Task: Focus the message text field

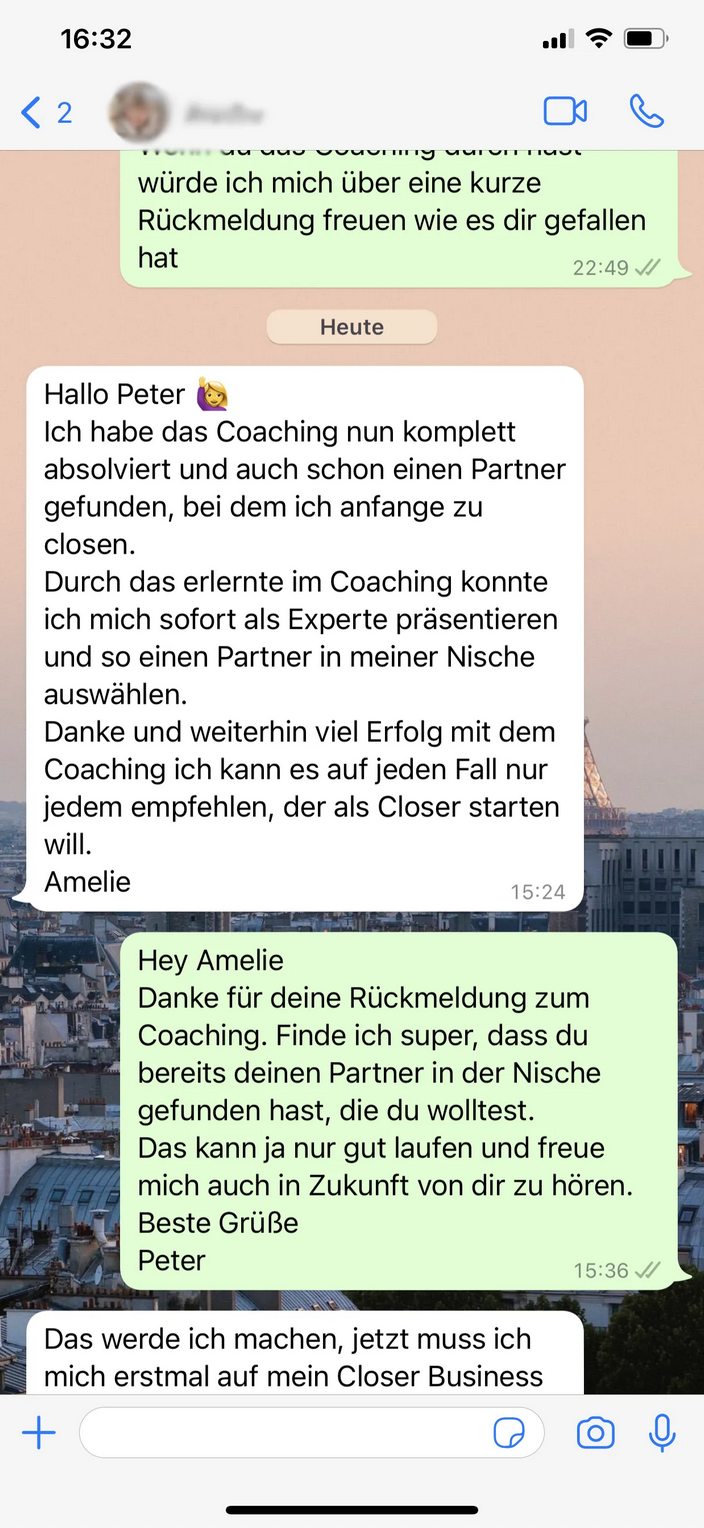Action: [280, 1433]
